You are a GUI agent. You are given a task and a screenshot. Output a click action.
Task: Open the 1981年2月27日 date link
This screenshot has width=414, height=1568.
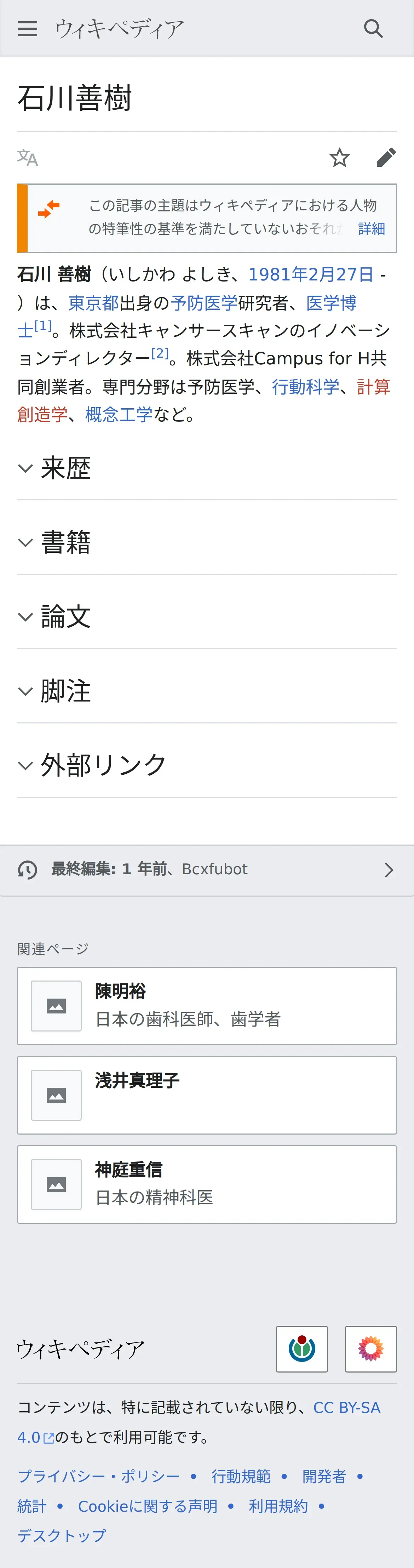click(311, 274)
